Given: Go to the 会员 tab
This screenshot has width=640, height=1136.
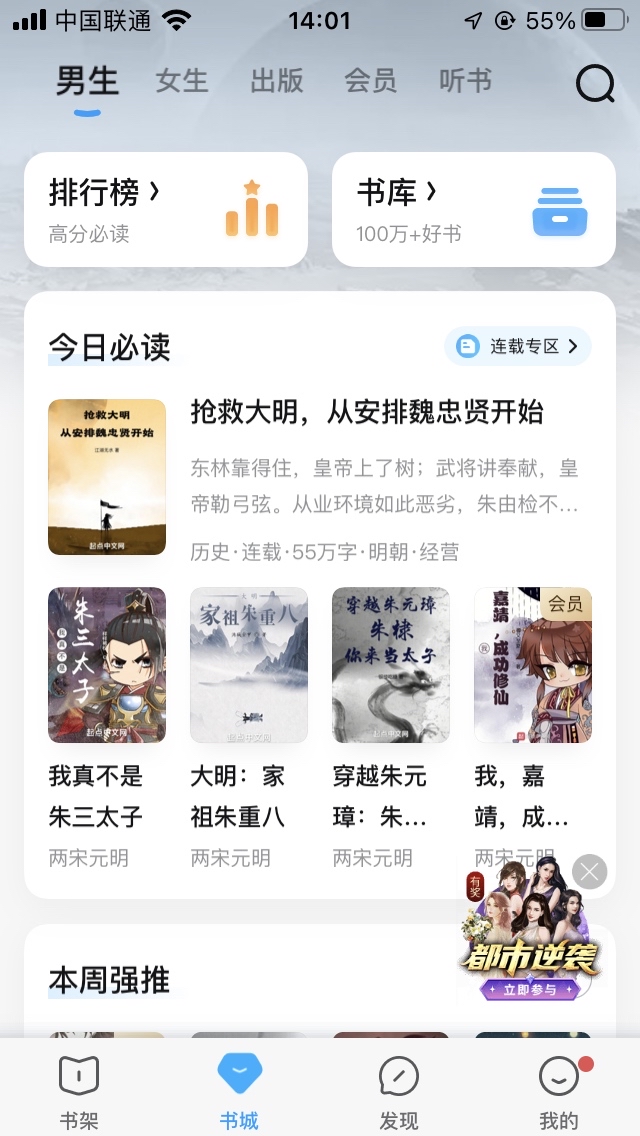Looking at the screenshot, I should tap(371, 82).
